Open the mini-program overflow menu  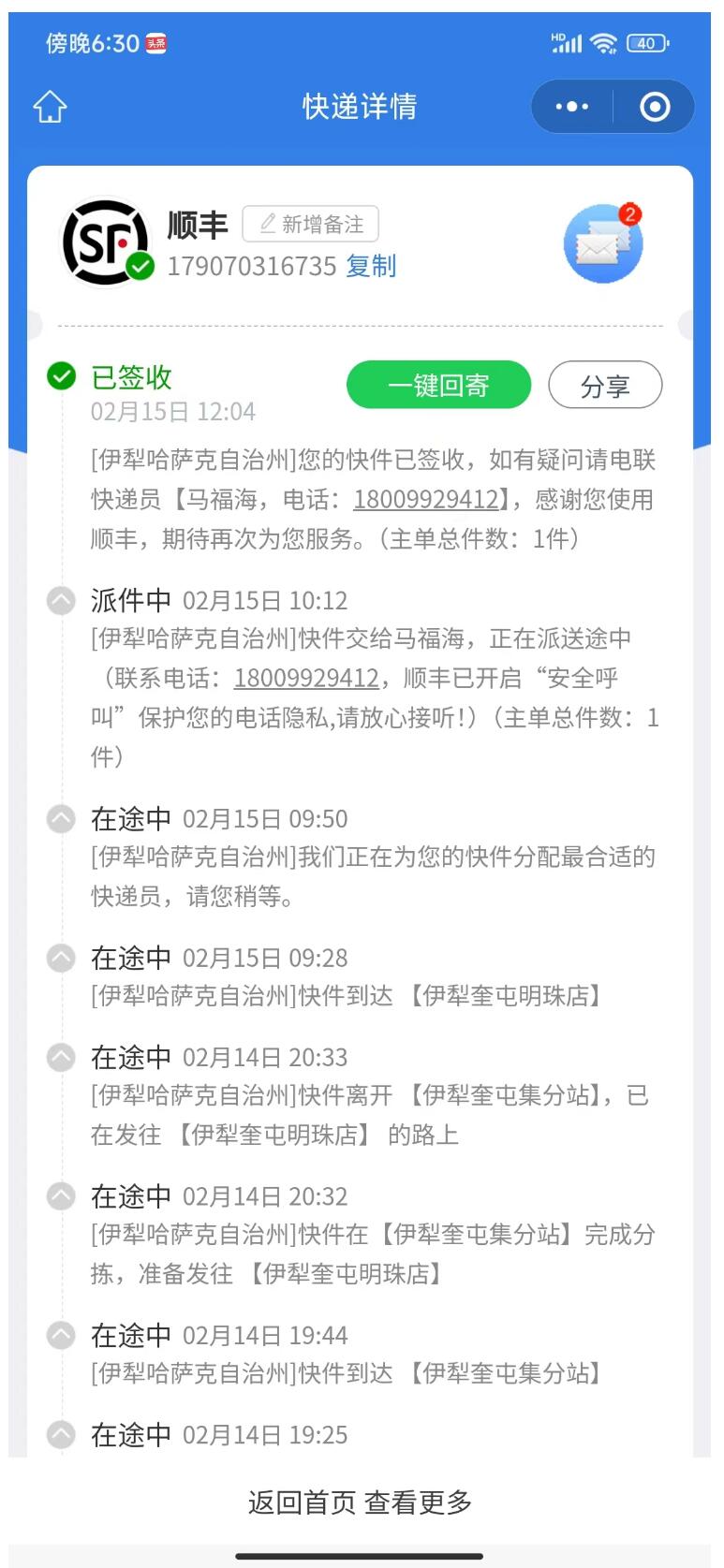point(571,107)
